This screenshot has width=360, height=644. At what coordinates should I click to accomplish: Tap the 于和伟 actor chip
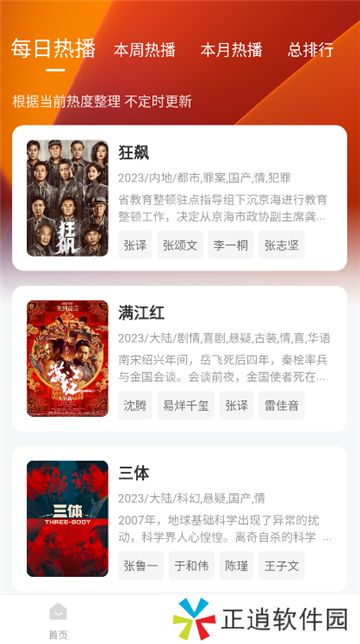click(x=192, y=566)
